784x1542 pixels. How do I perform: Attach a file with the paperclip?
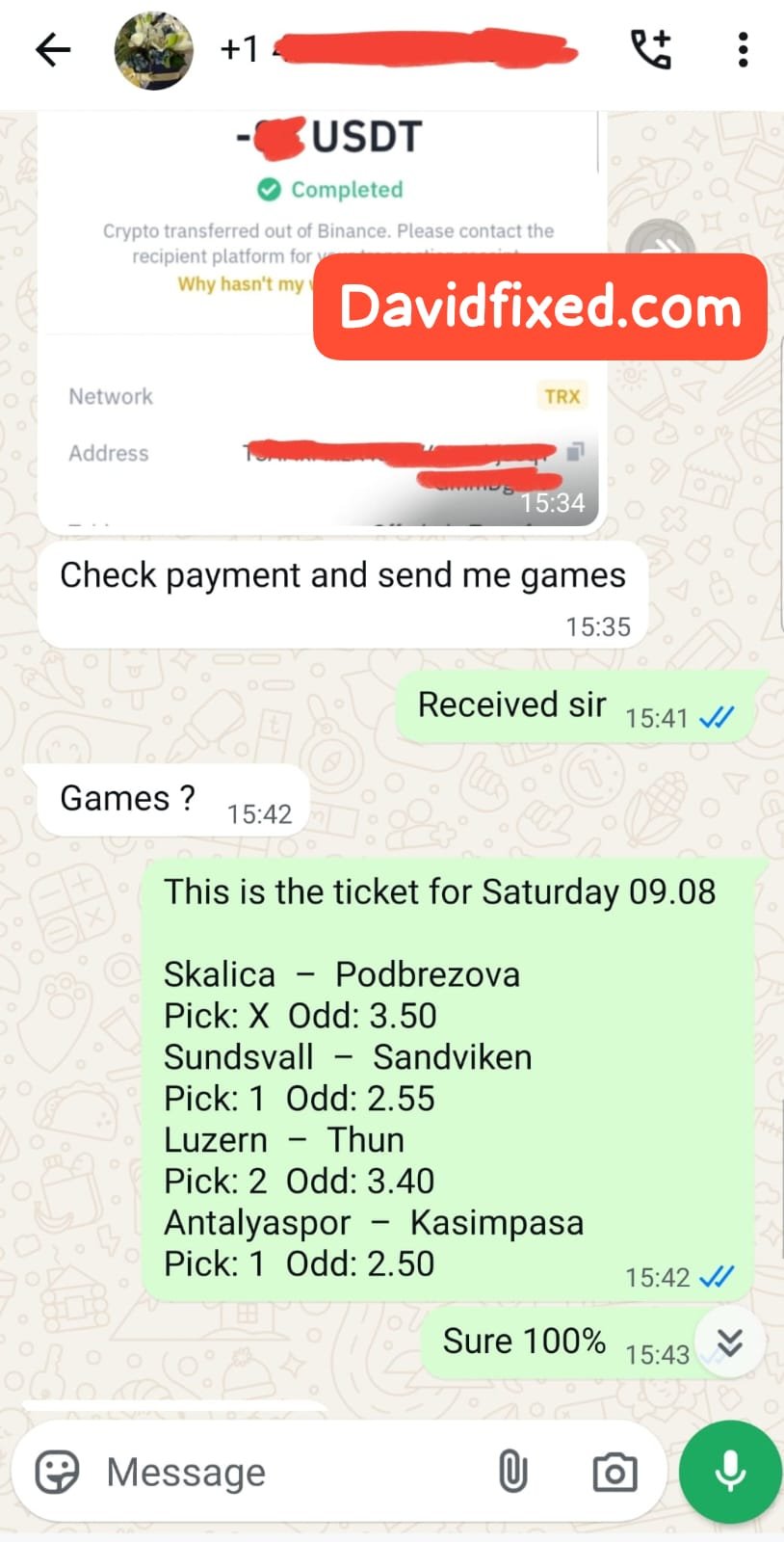pos(512,1473)
